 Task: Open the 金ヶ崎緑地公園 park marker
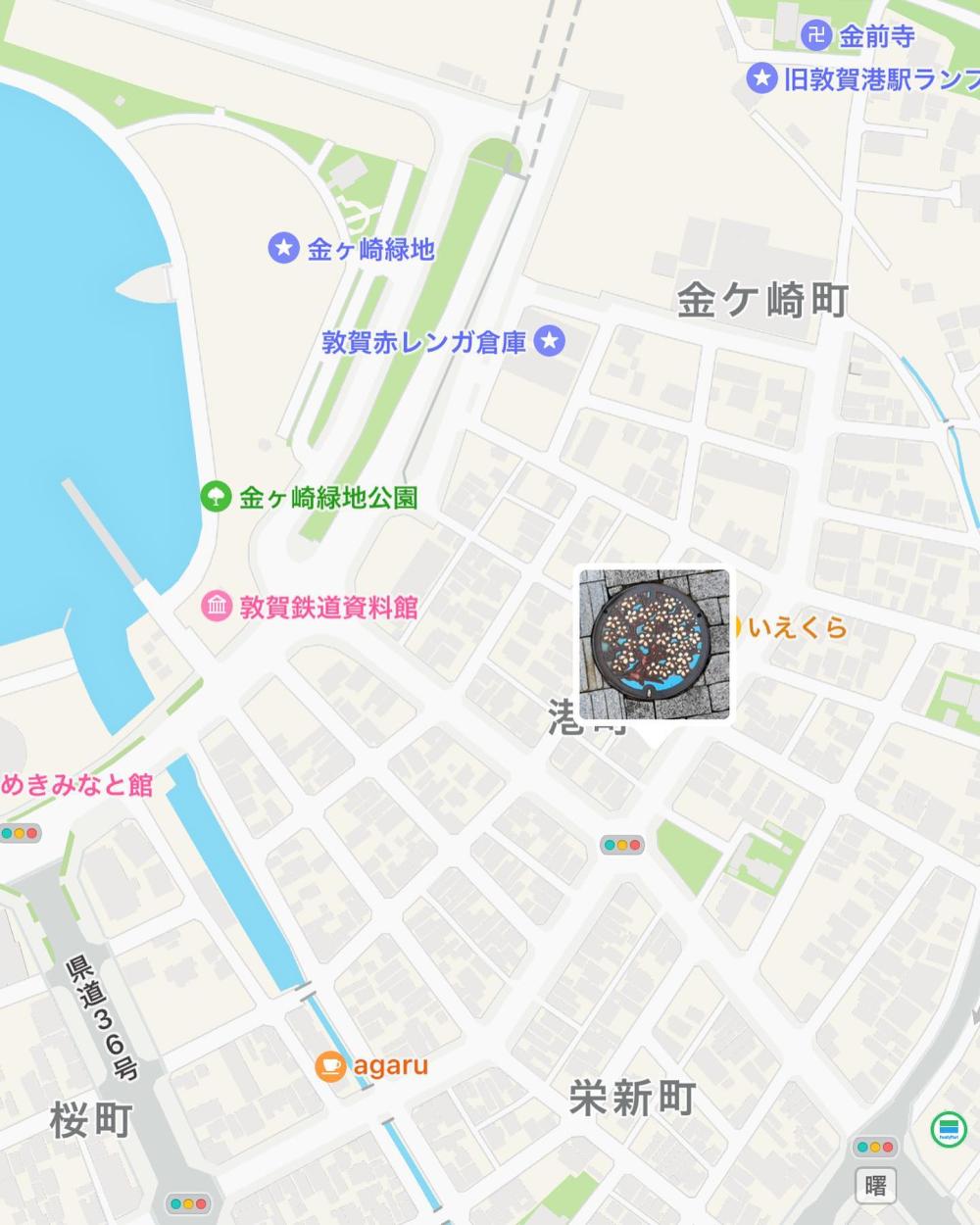click(214, 497)
